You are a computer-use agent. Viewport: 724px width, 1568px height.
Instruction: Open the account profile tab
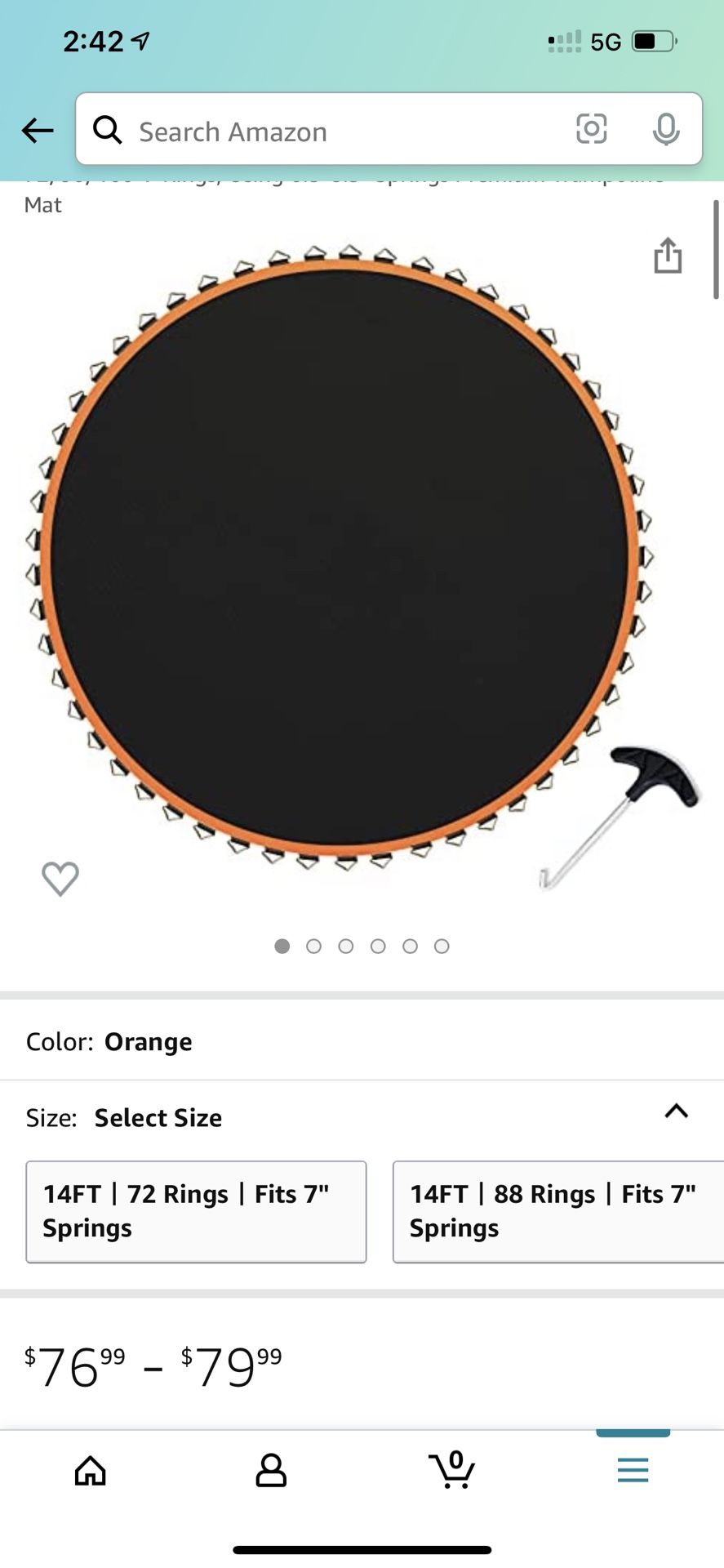coord(271,1470)
